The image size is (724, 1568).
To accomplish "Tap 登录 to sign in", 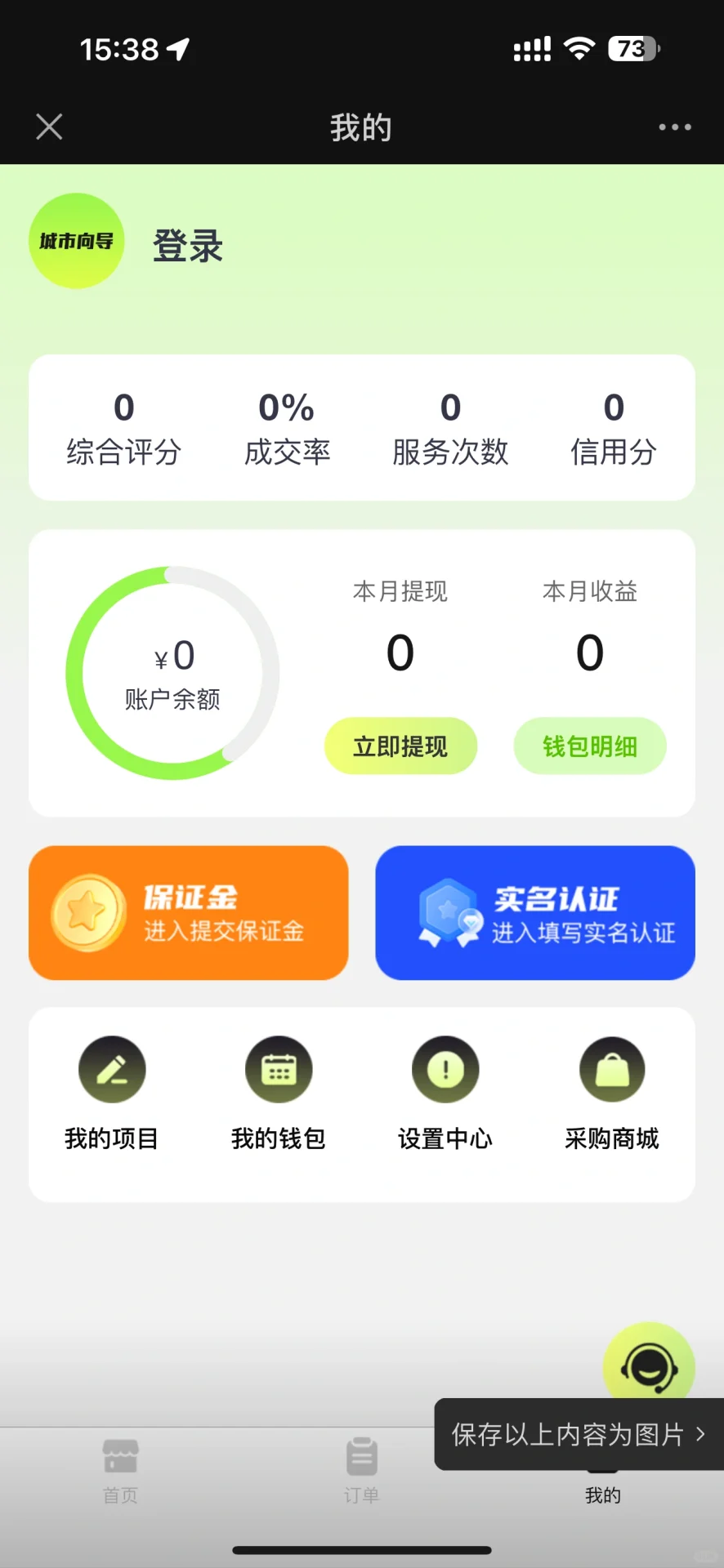I will pyautogui.click(x=188, y=245).
